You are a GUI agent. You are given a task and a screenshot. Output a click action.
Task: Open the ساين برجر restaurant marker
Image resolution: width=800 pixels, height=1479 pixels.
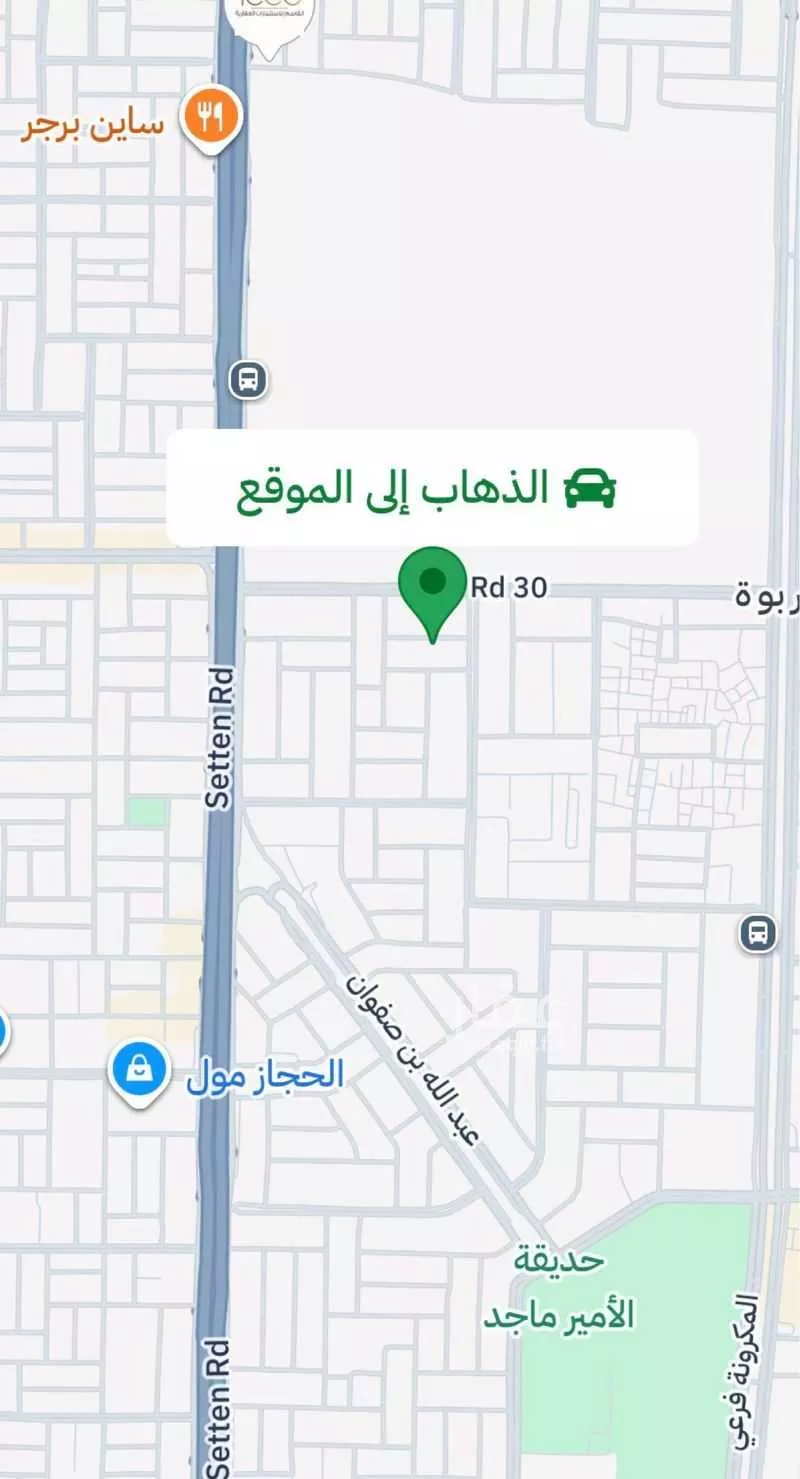(210, 119)
